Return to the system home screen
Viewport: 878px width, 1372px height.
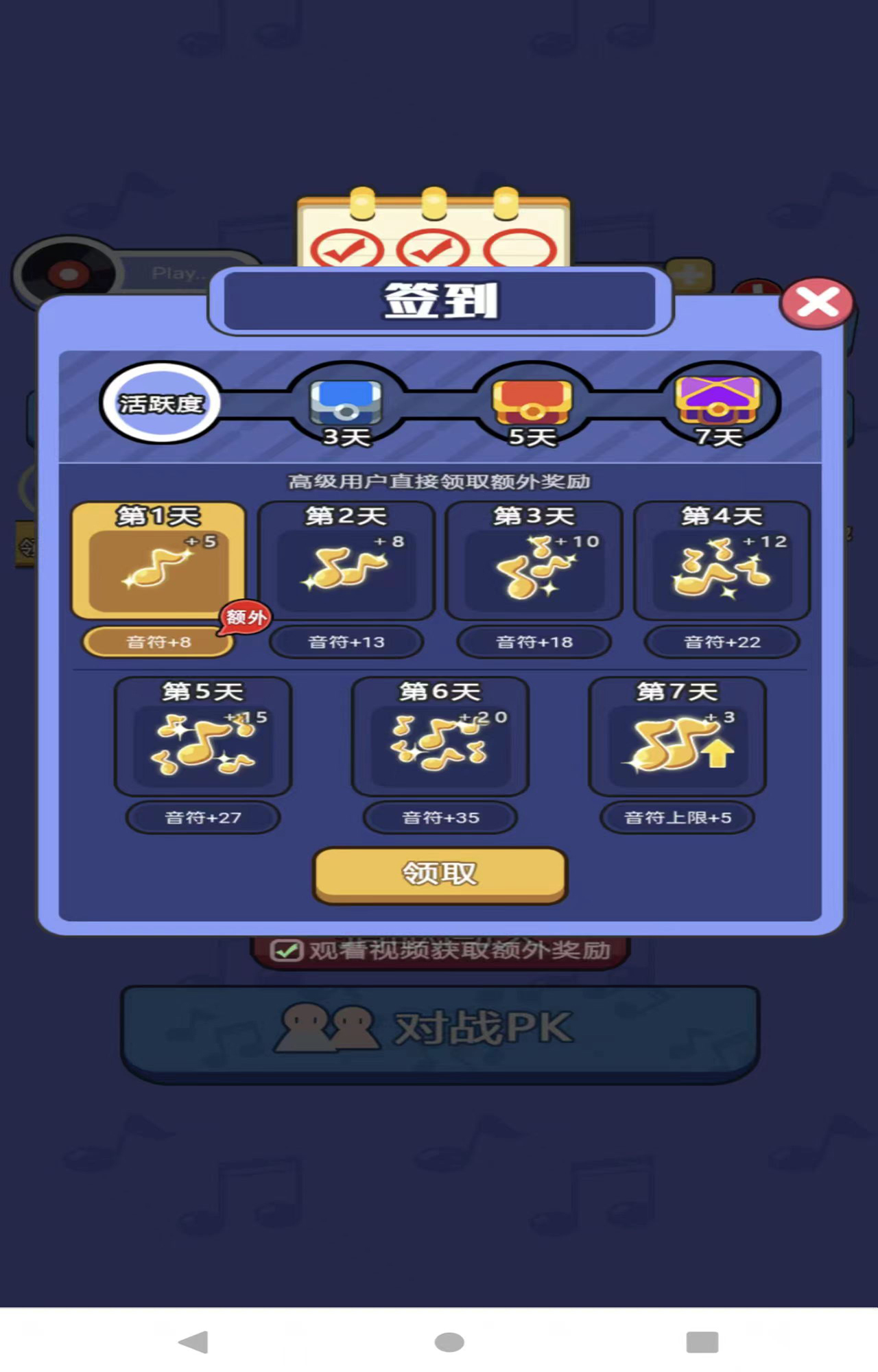(x=449, y=1342)
